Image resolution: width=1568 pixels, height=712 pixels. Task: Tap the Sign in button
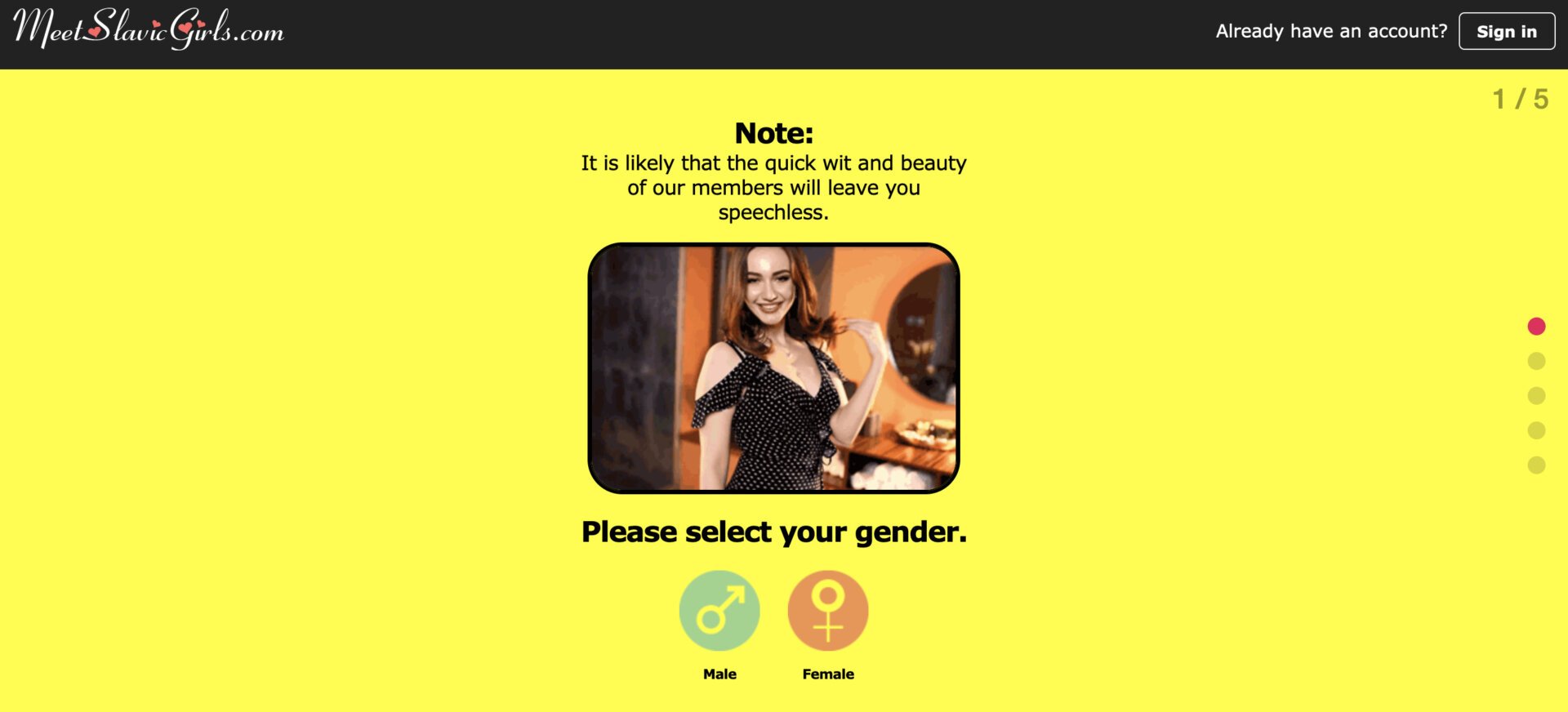pyautogui.click(x=1506, y=32)
